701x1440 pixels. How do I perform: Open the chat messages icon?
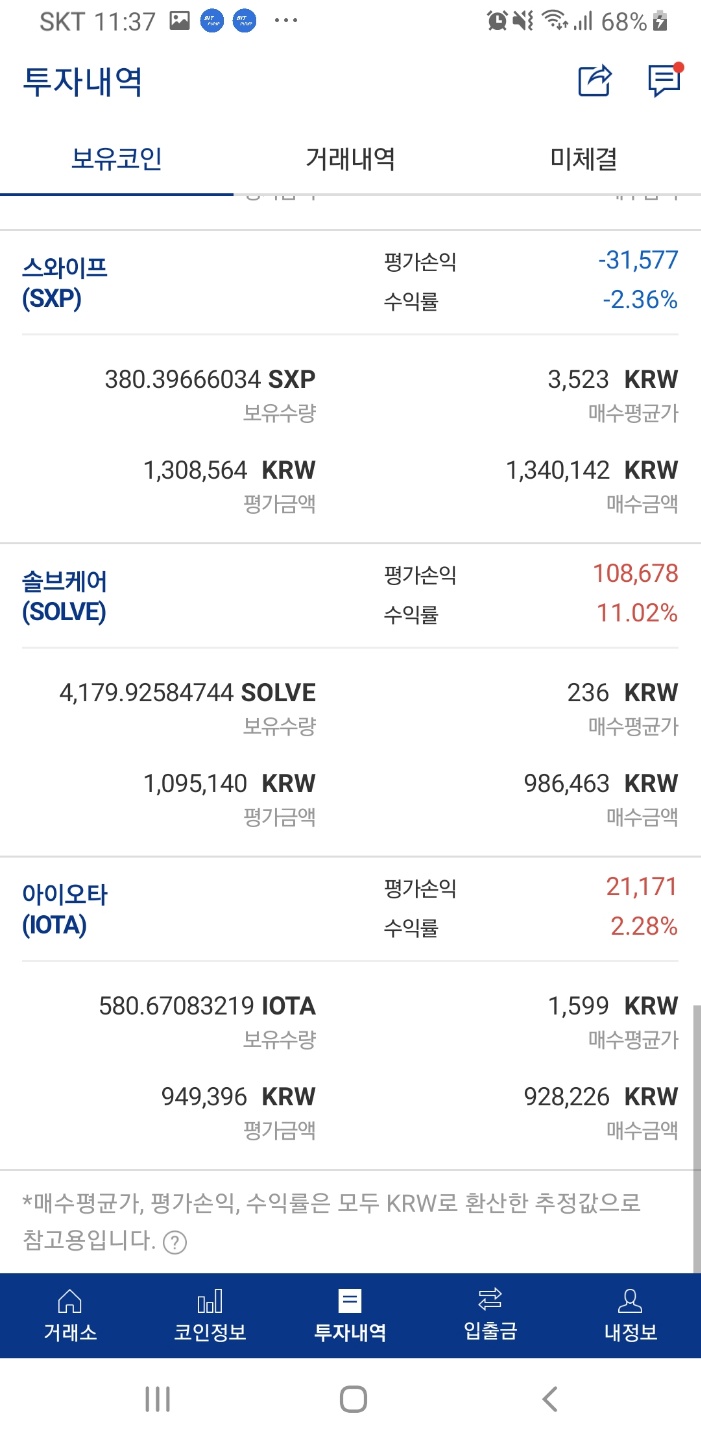pos(664,81)
